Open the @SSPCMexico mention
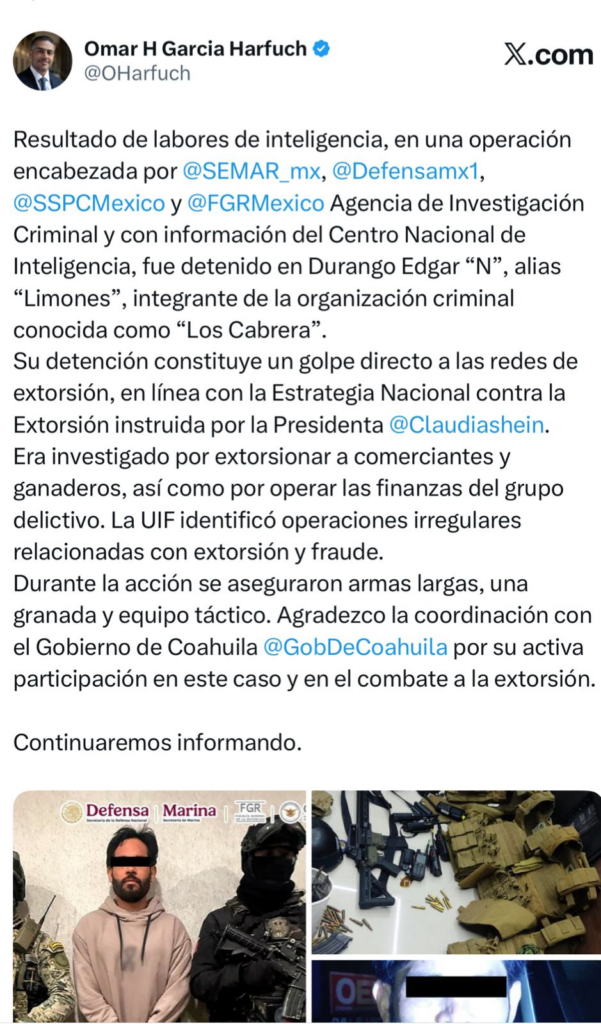Viewport: 601px width, 1024px height. click(x=89, y=203)
